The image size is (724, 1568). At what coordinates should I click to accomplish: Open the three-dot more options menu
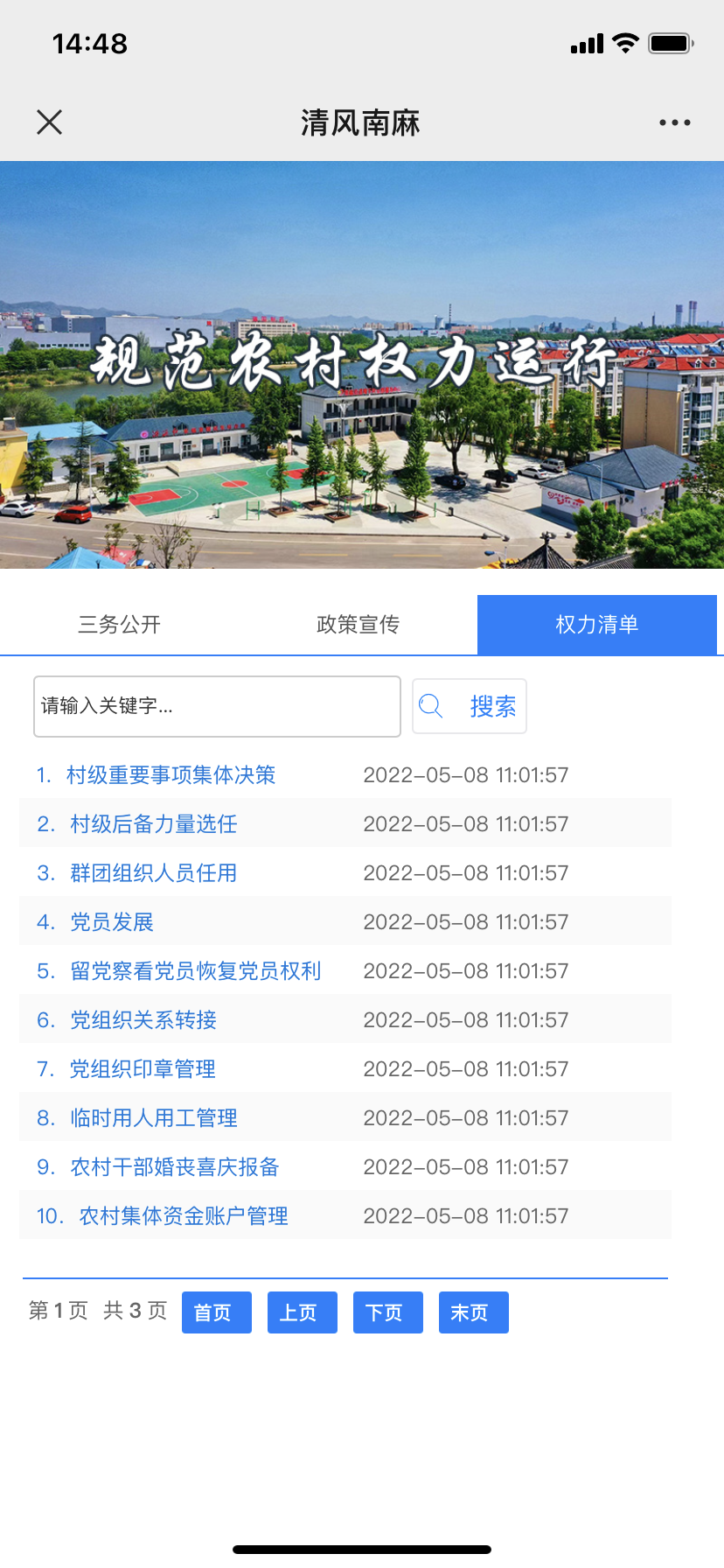click(x=674, y=122)
